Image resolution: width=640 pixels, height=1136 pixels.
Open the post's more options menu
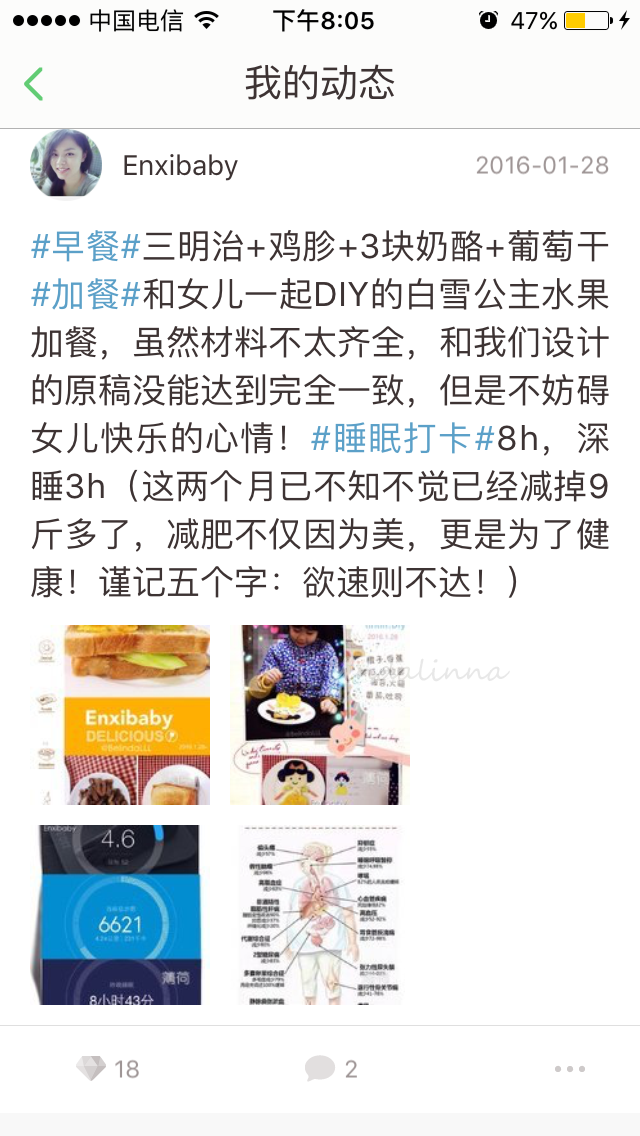click(x=570, y=1069)
